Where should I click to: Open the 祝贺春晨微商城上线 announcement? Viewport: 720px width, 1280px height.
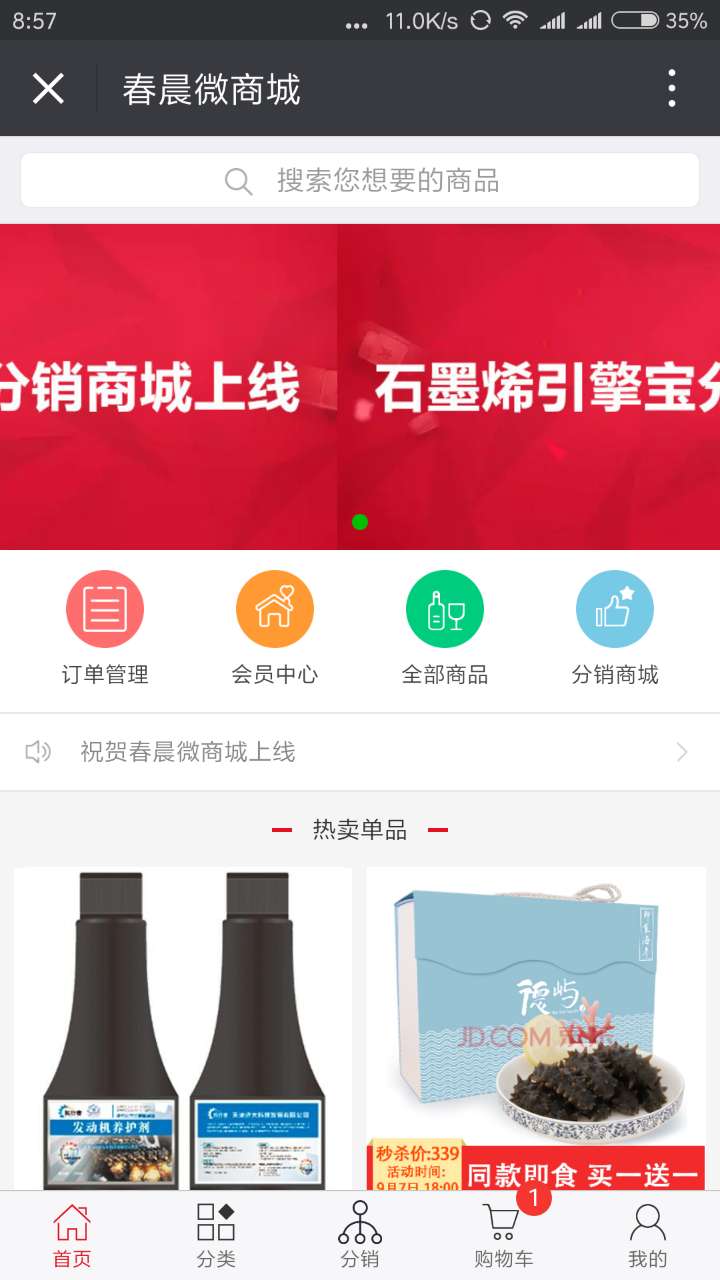click(360, 752)
